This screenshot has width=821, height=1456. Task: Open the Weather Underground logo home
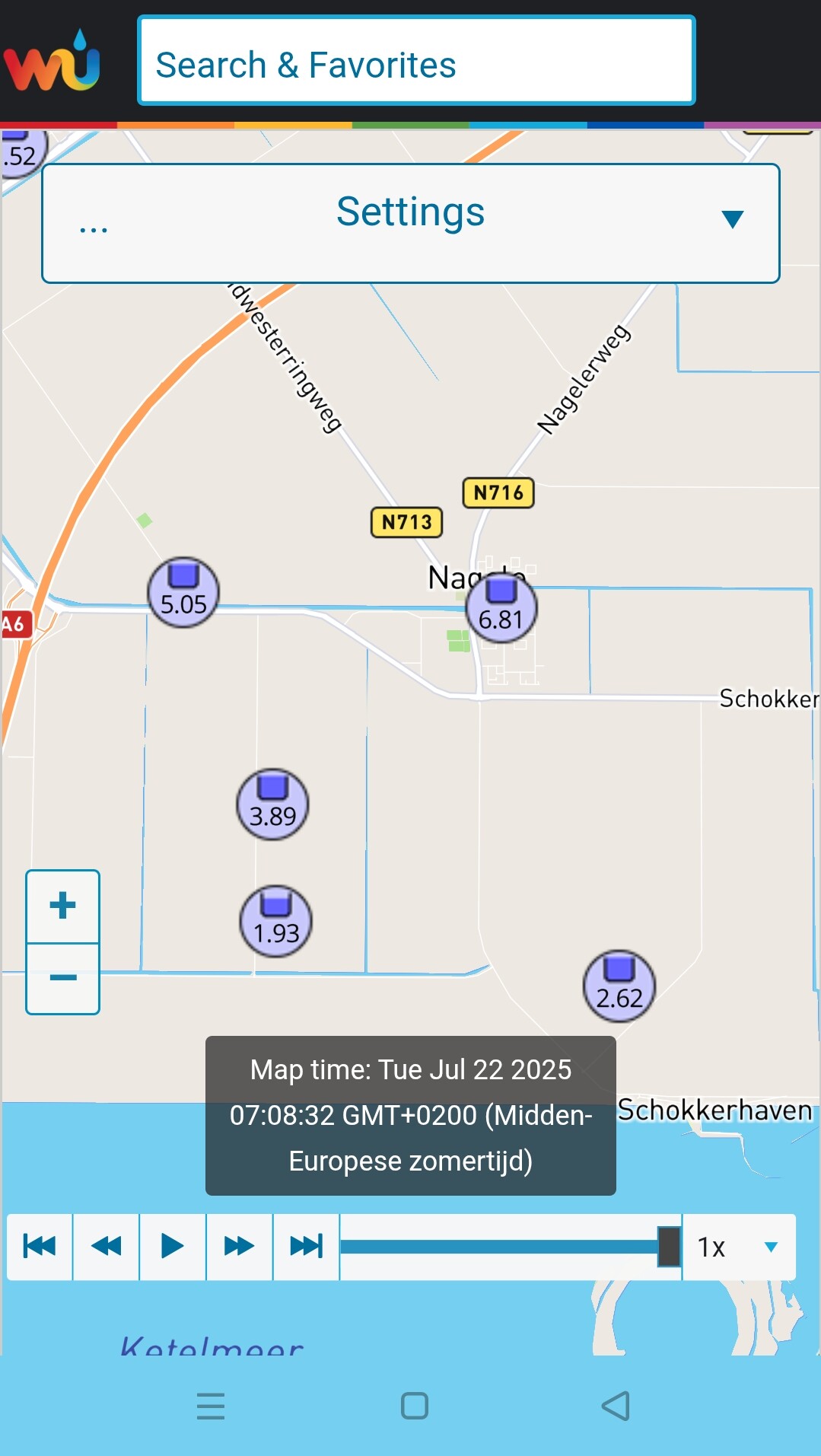click(x=52, y=61)
